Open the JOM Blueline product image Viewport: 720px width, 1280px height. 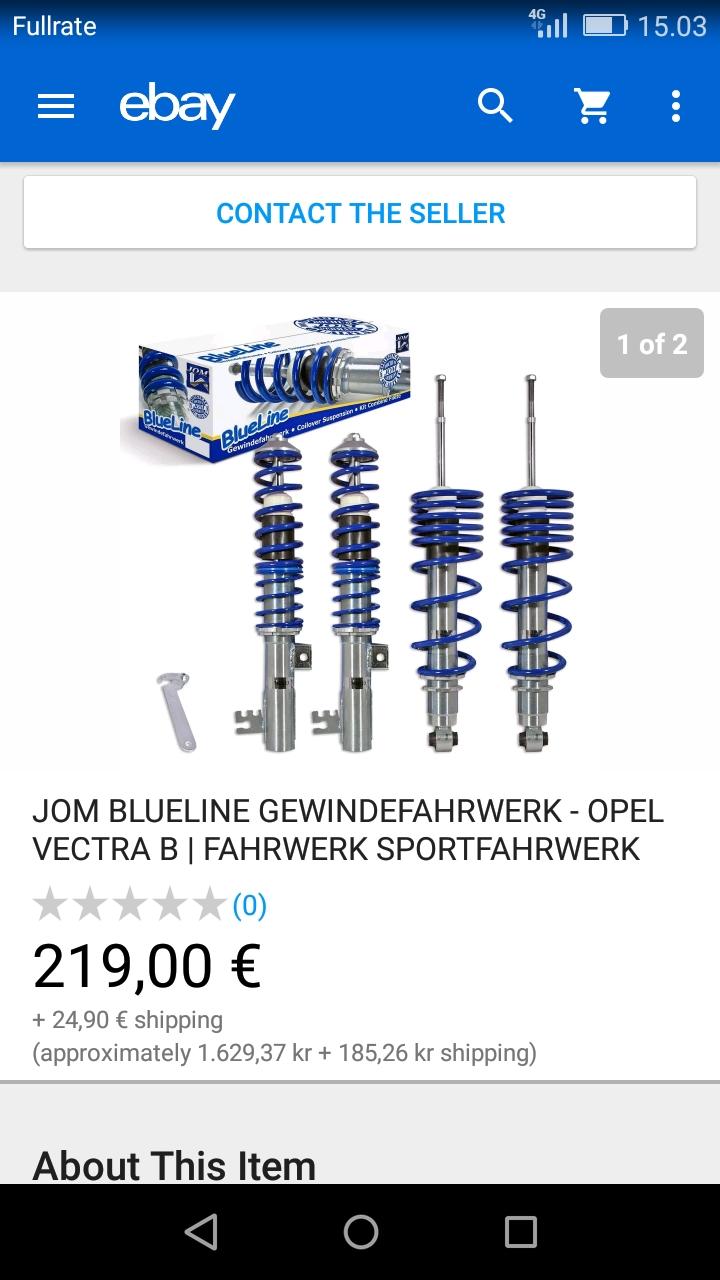(360, 540)
